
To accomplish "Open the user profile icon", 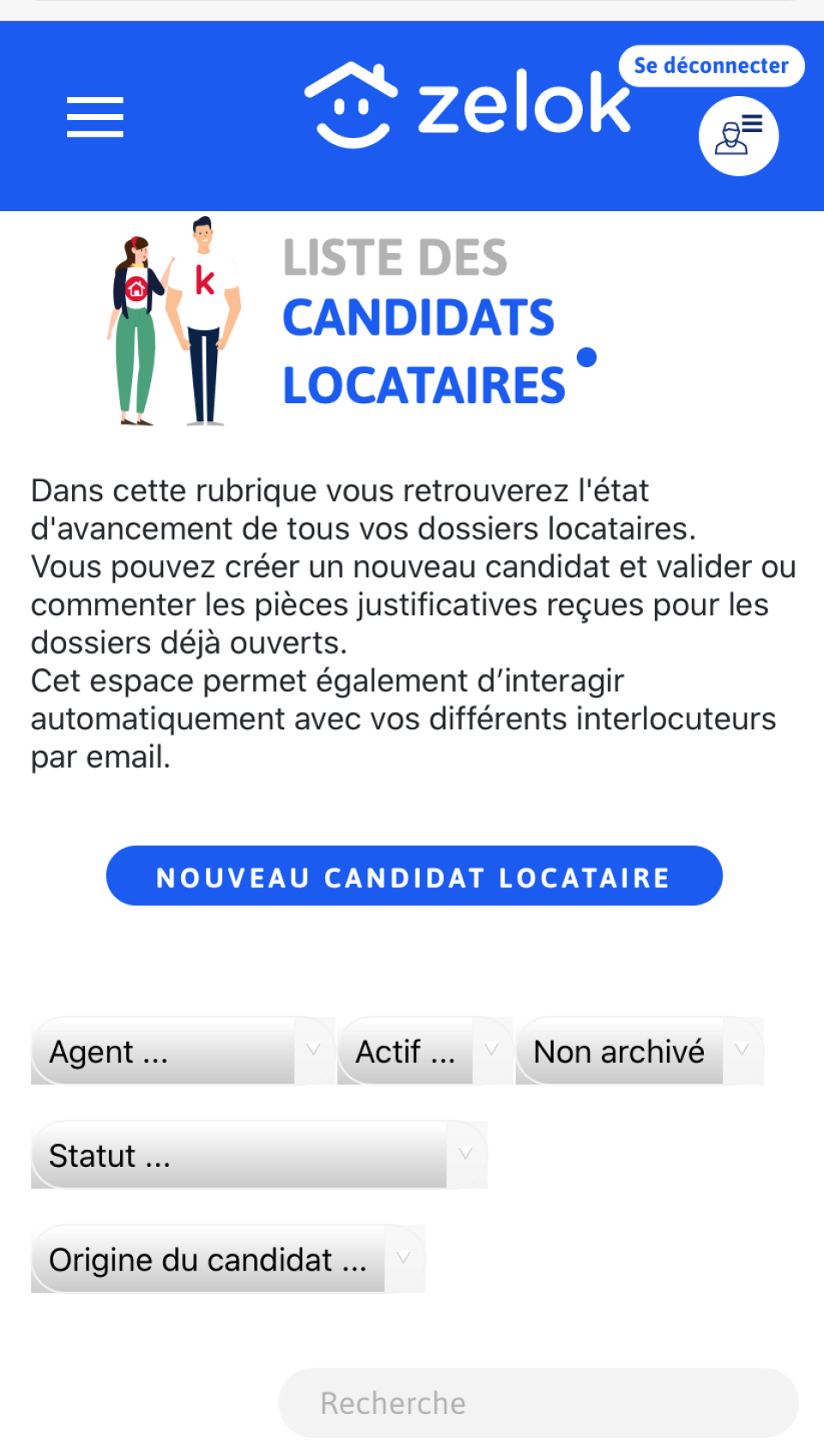I will [738, 136].
